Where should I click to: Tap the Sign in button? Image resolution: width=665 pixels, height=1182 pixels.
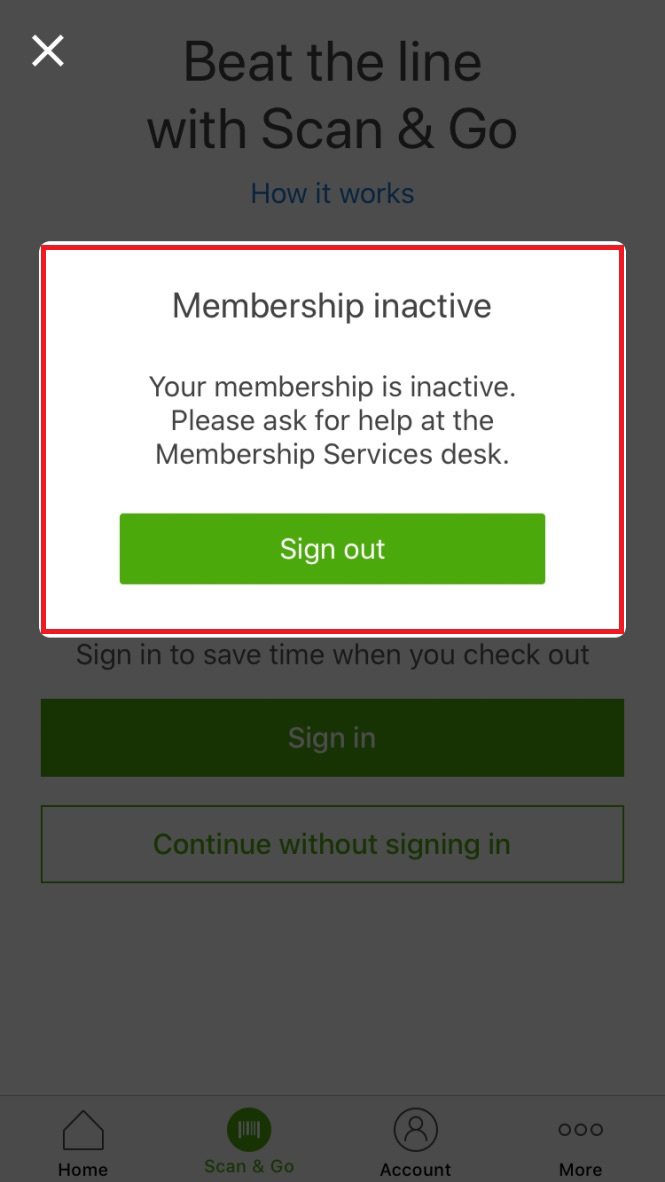click(x=332, y=737)
